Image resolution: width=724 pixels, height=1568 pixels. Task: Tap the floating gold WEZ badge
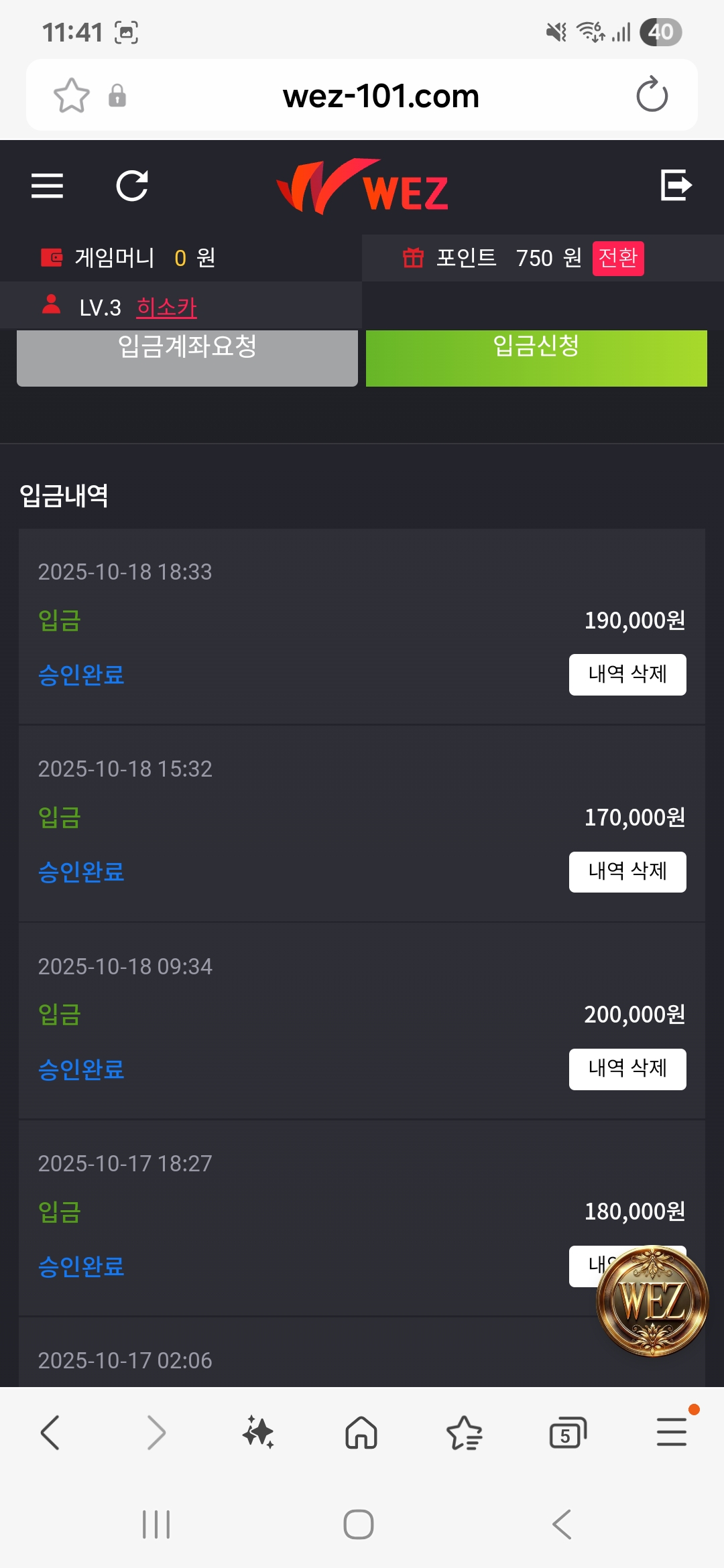[x=652, y=1301]
